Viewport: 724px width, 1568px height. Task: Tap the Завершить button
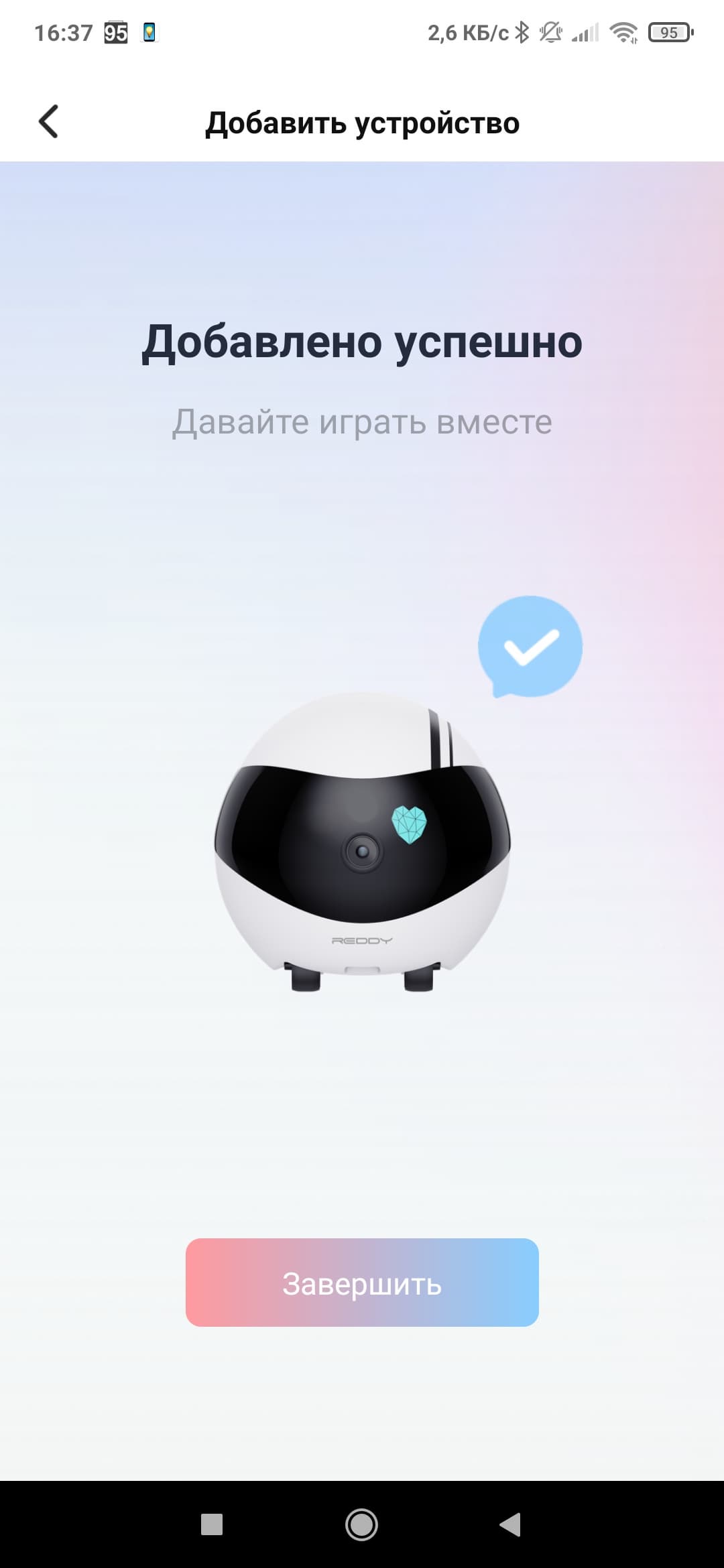362,1283
